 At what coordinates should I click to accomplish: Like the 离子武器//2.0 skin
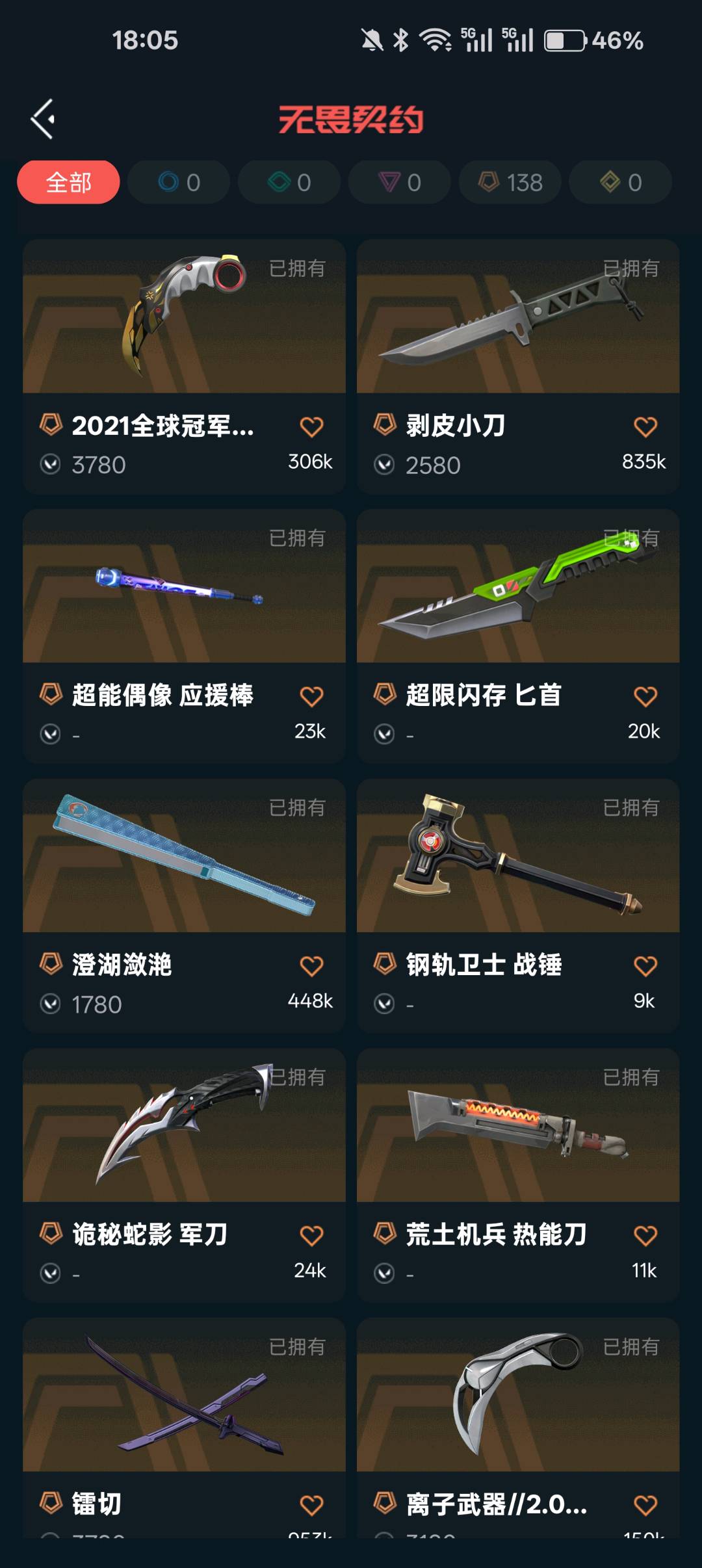coord(645,1506)
